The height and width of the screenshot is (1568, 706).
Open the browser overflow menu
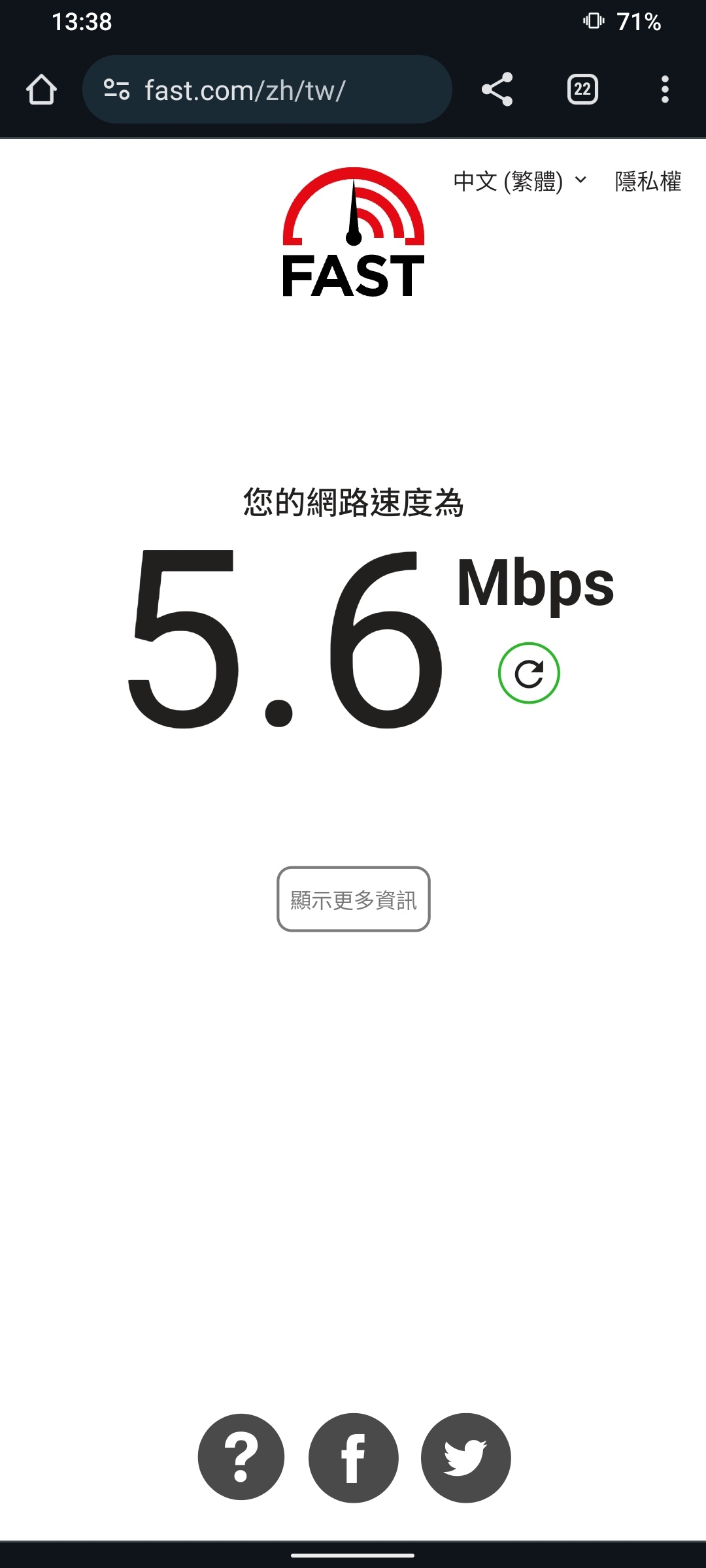click(x=665, y=90)
